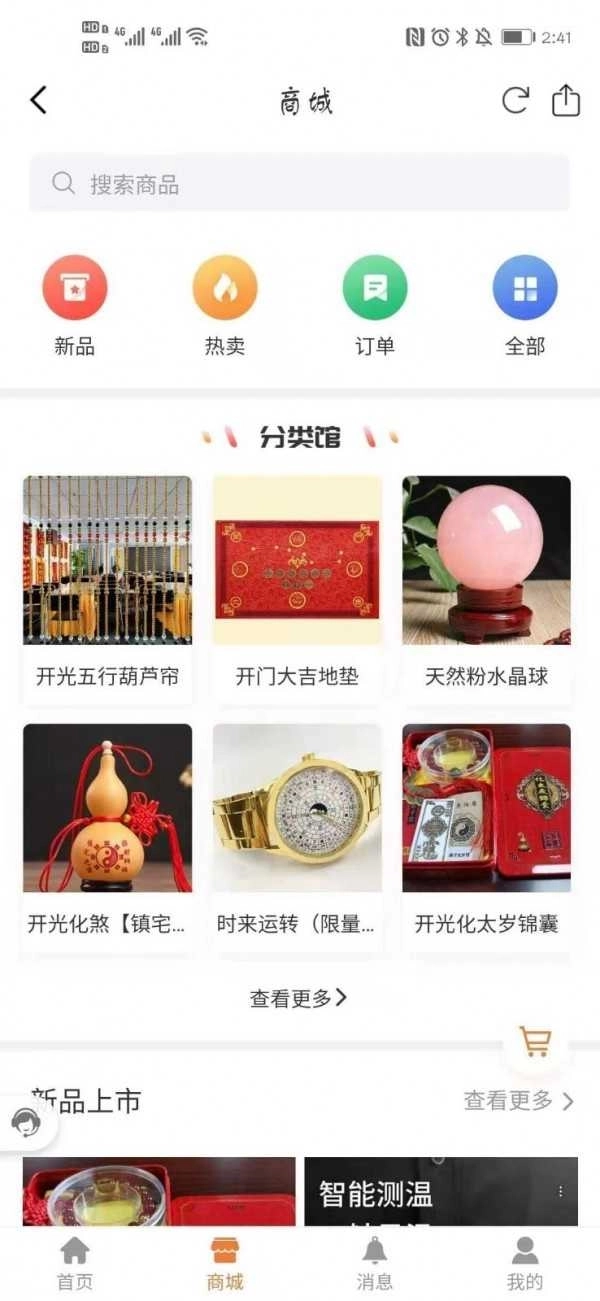Refresh the mall page
600x1301 pixels.
[515, 100]
